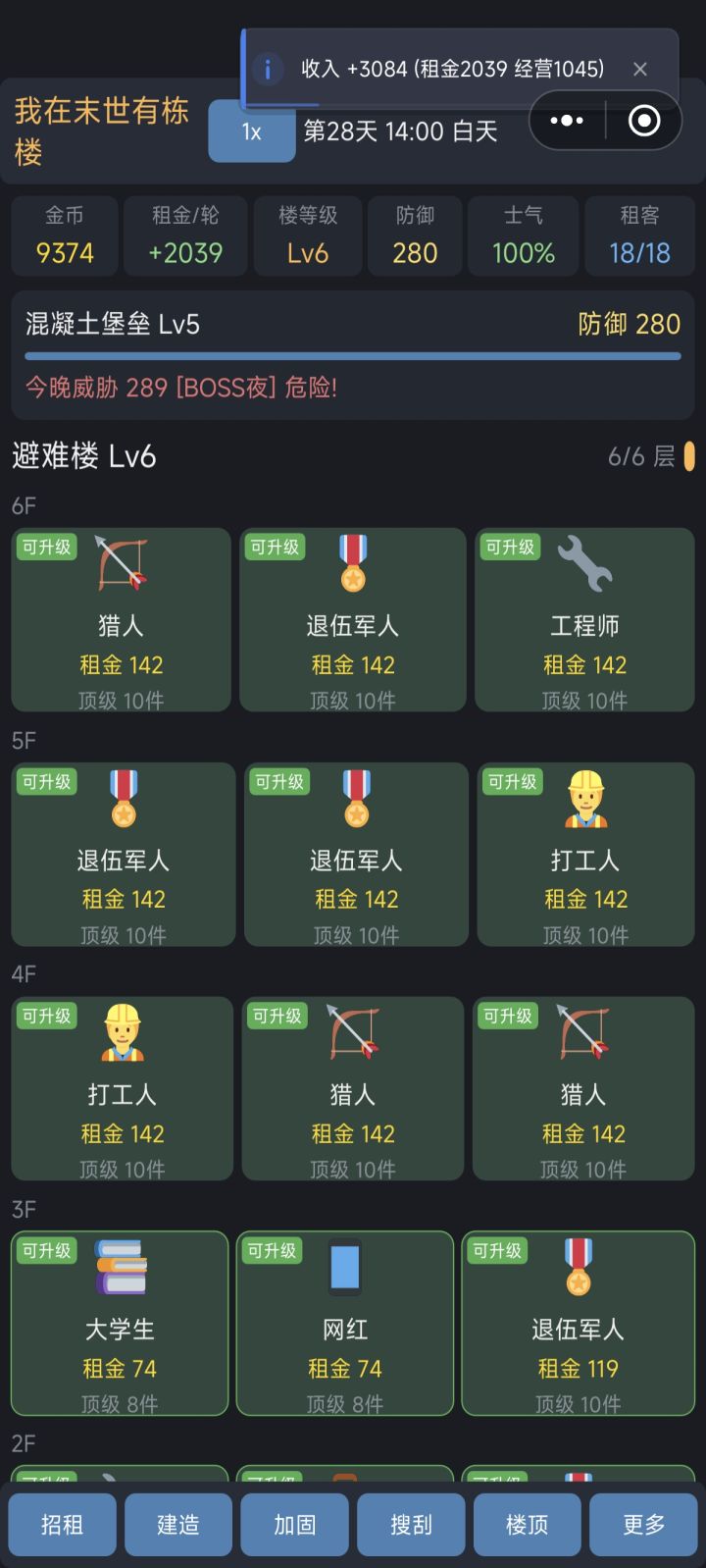Click the info icon in income banner
This screenshot has height=1568, width=706.
pos(266,67)
